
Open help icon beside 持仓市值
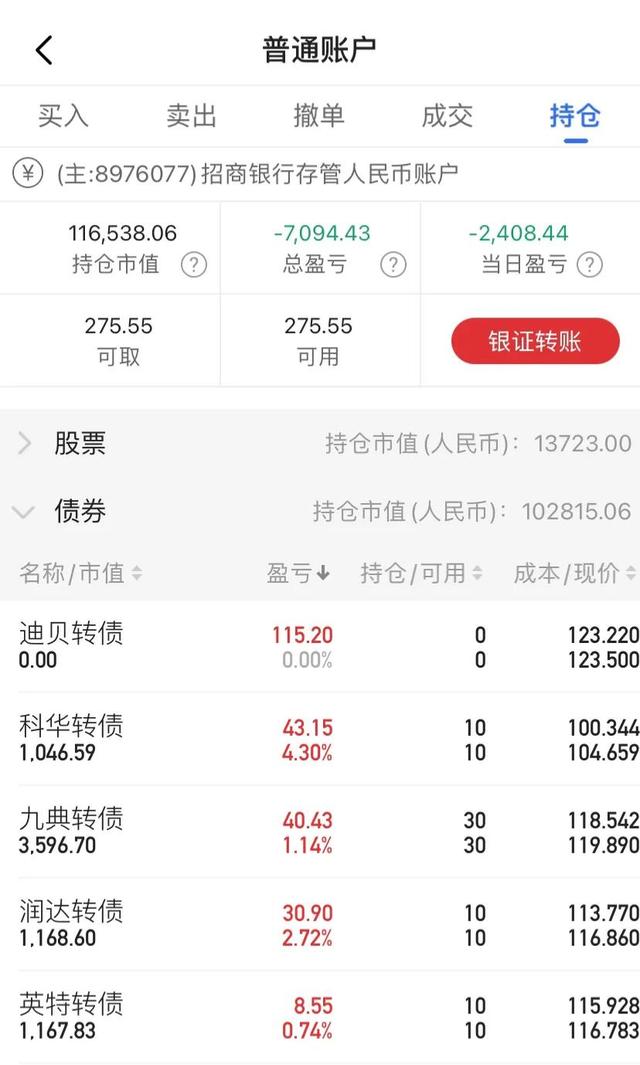coord(194,264)
